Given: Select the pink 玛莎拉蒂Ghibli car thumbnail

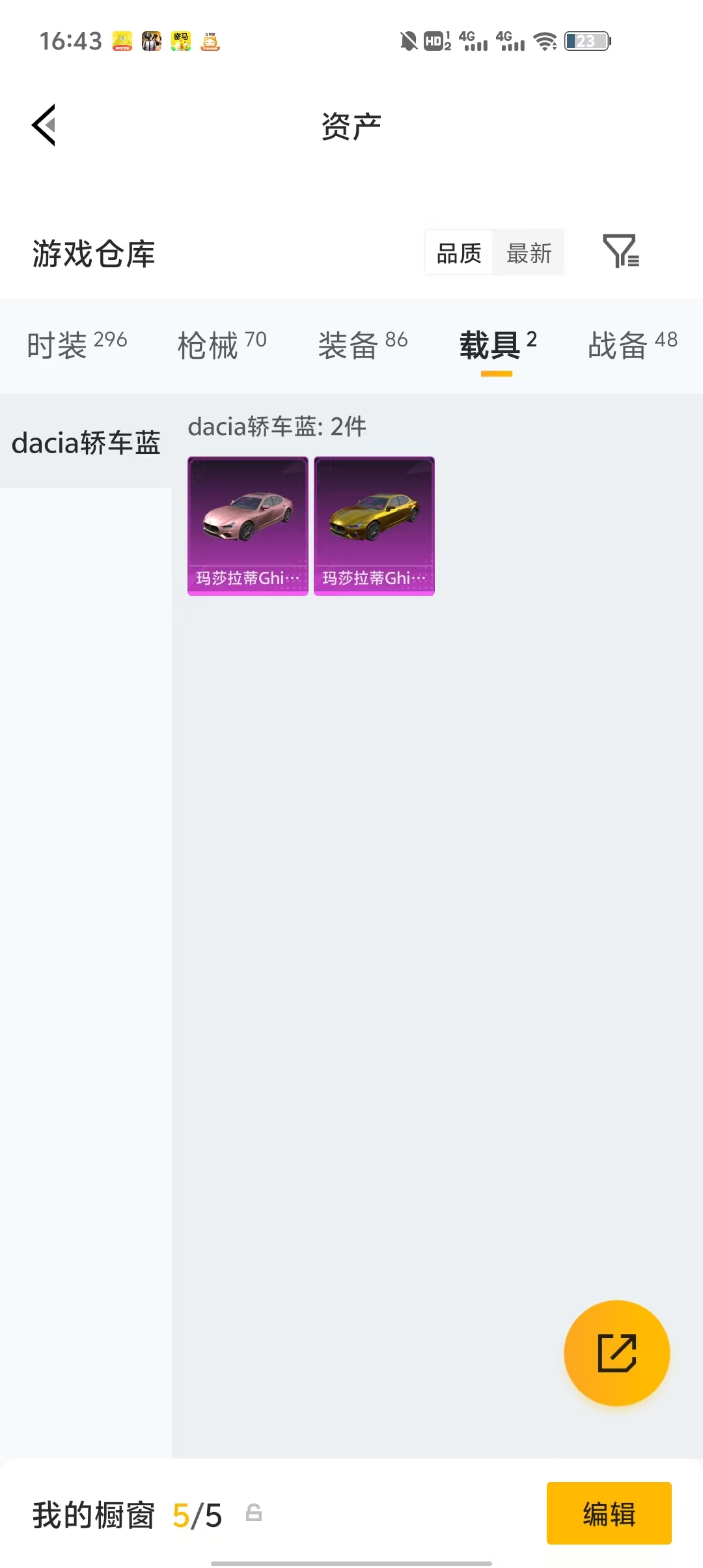Looking at the screenshot, I should pos(247,525).
